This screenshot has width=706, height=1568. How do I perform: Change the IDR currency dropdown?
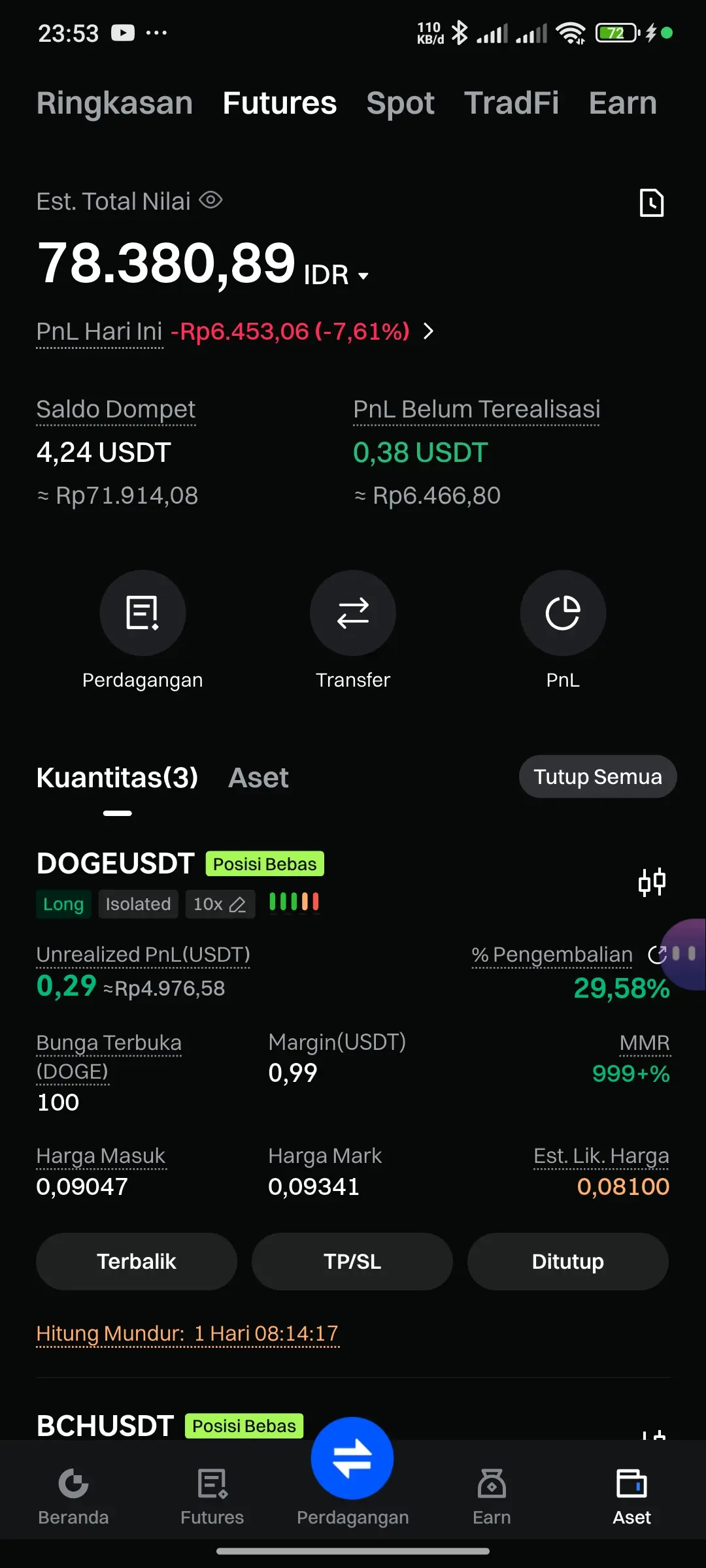coord(336,275)
